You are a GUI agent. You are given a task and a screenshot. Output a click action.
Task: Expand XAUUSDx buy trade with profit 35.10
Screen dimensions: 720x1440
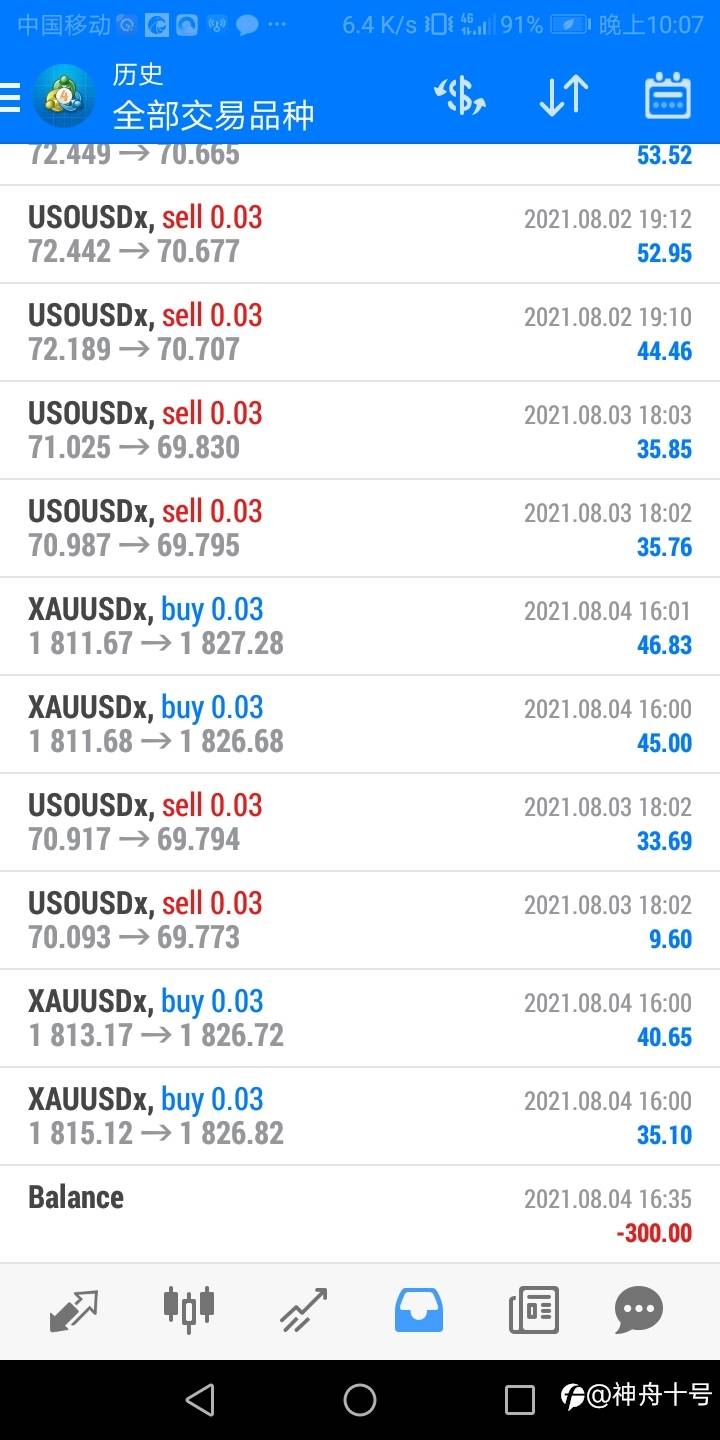[x=360, y=1116]
